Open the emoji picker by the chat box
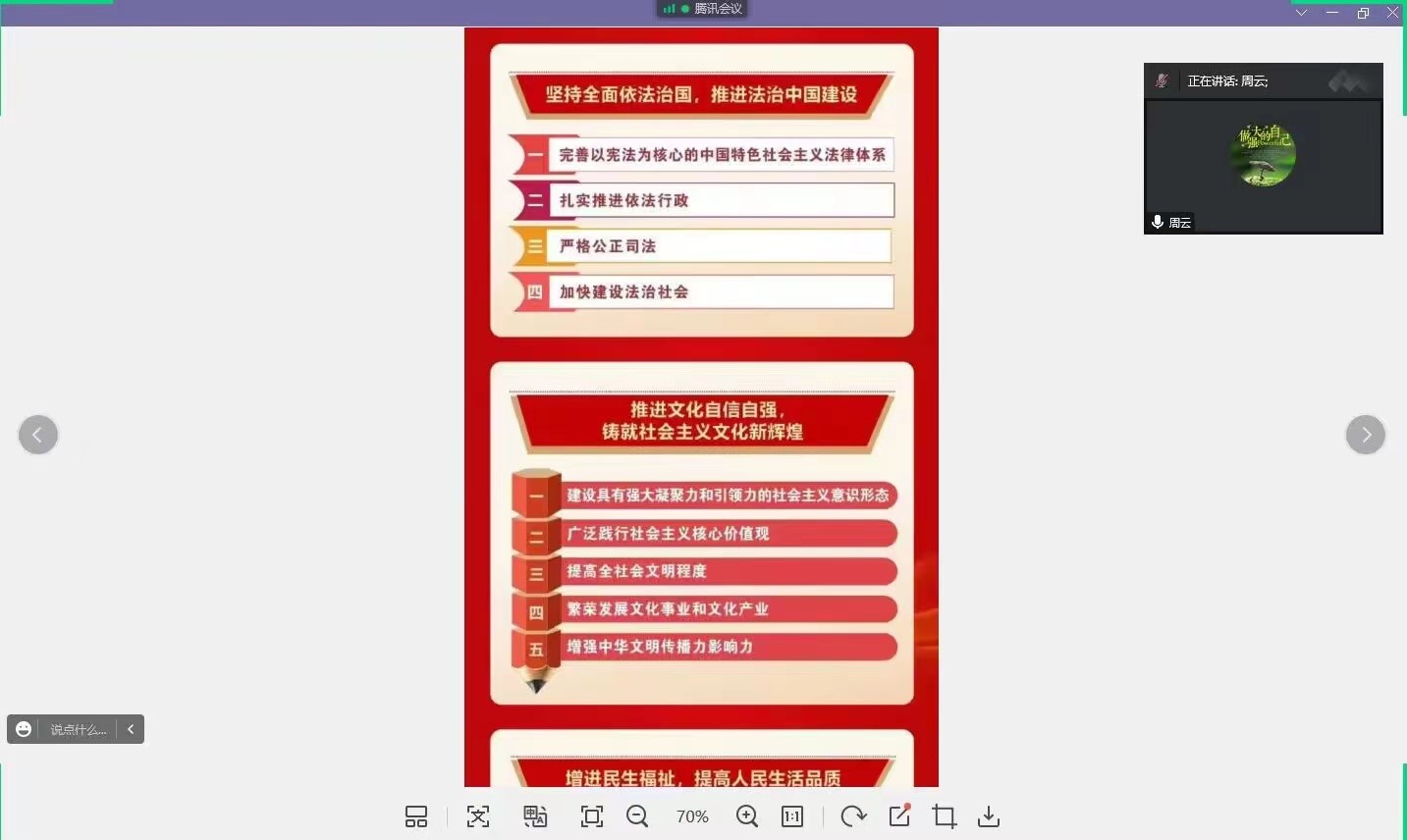 tap(24, 729)
